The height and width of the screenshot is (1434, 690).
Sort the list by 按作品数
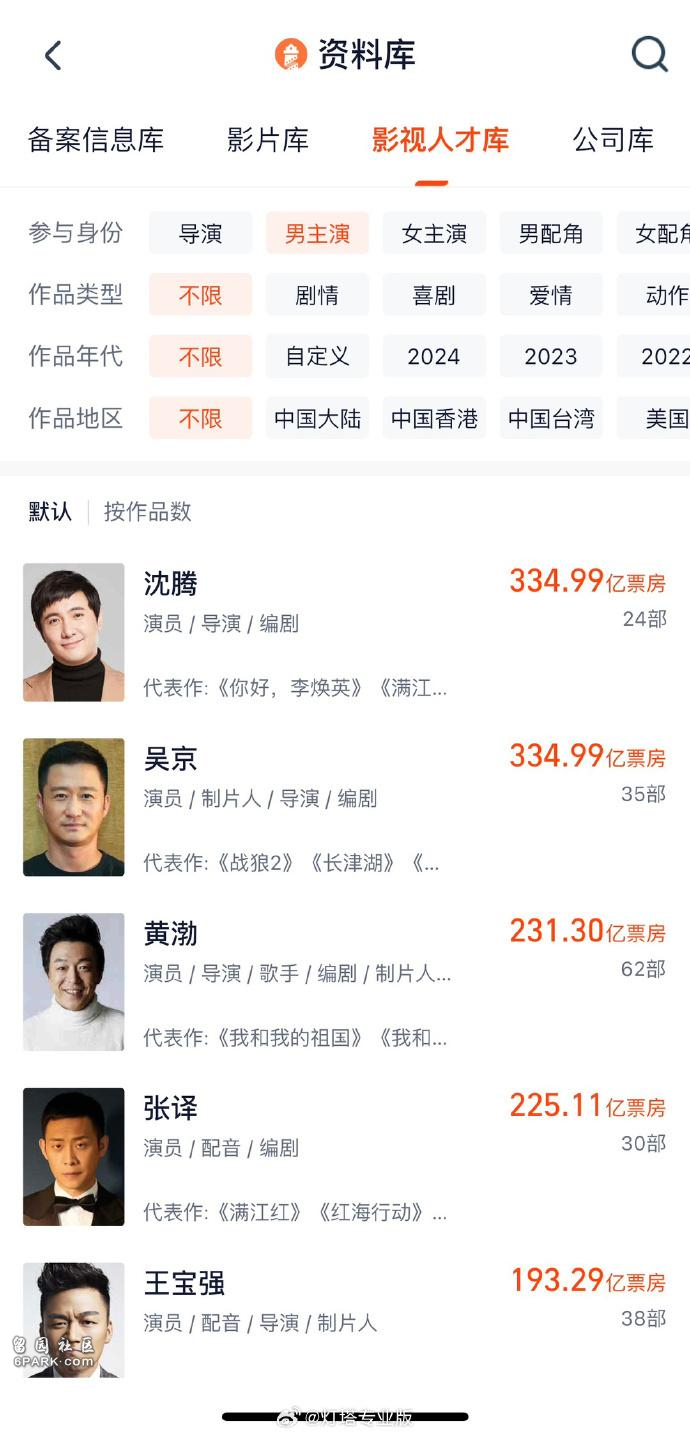click(147, 512)
